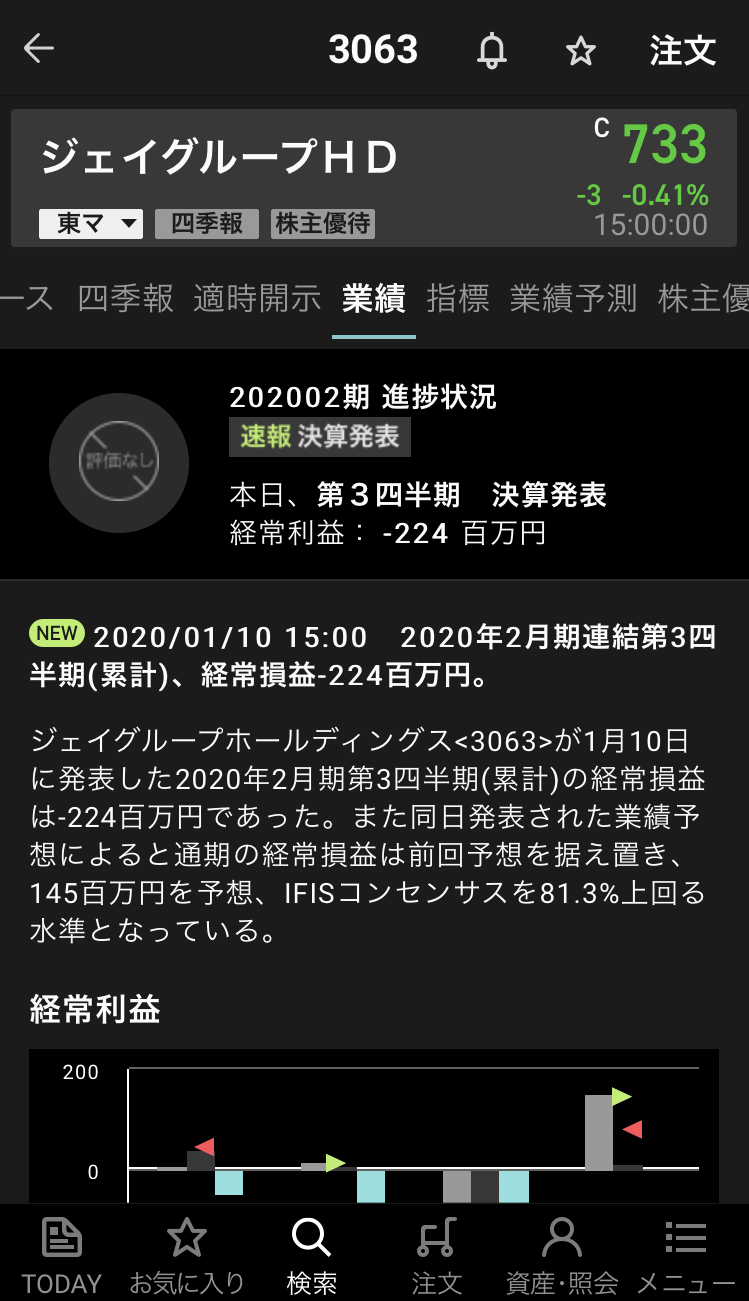Screen dimensions: 749x1301
Task: Open お気に入り in bottom navigation
Action: [x=186, y=1254]
